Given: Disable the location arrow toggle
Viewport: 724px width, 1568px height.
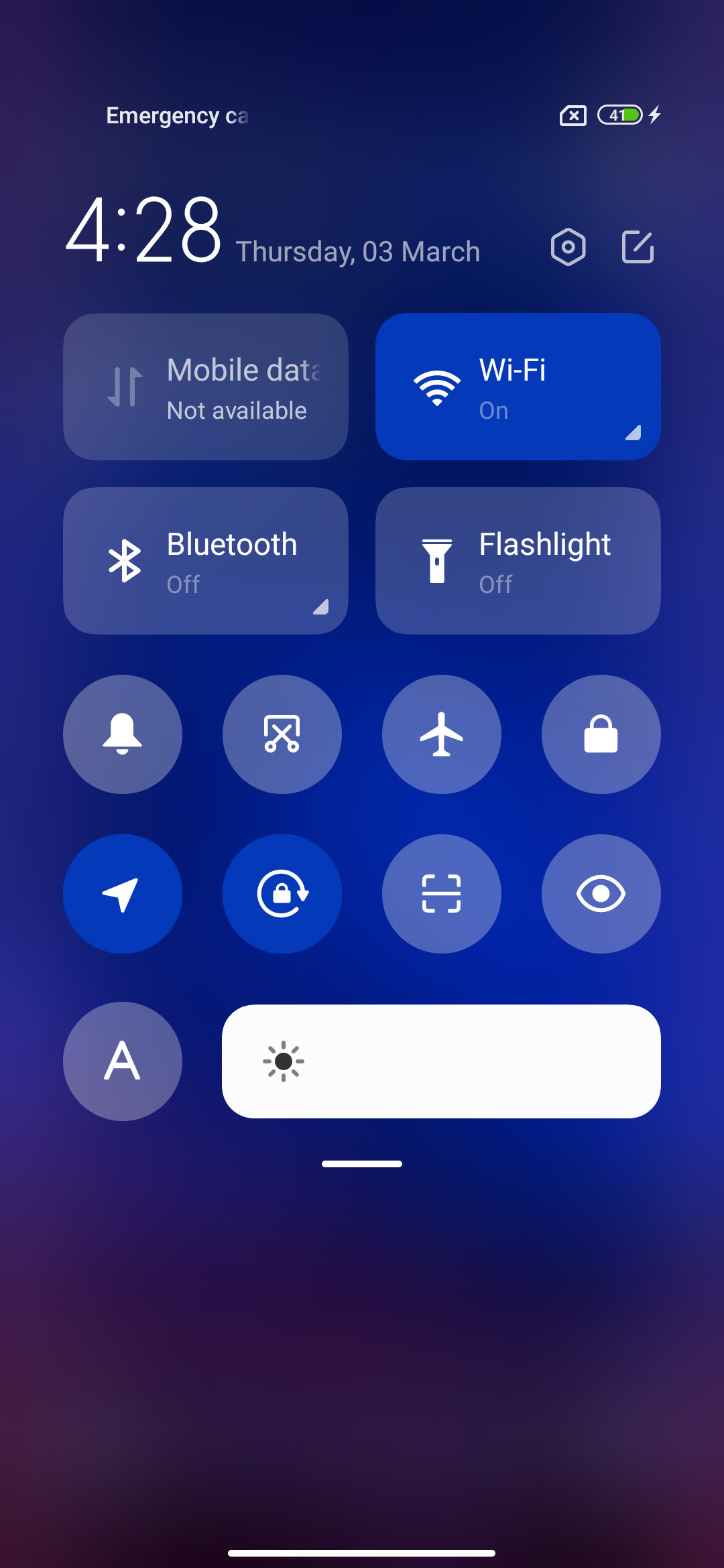Looking at the screenshot, I should click(123, 894).
